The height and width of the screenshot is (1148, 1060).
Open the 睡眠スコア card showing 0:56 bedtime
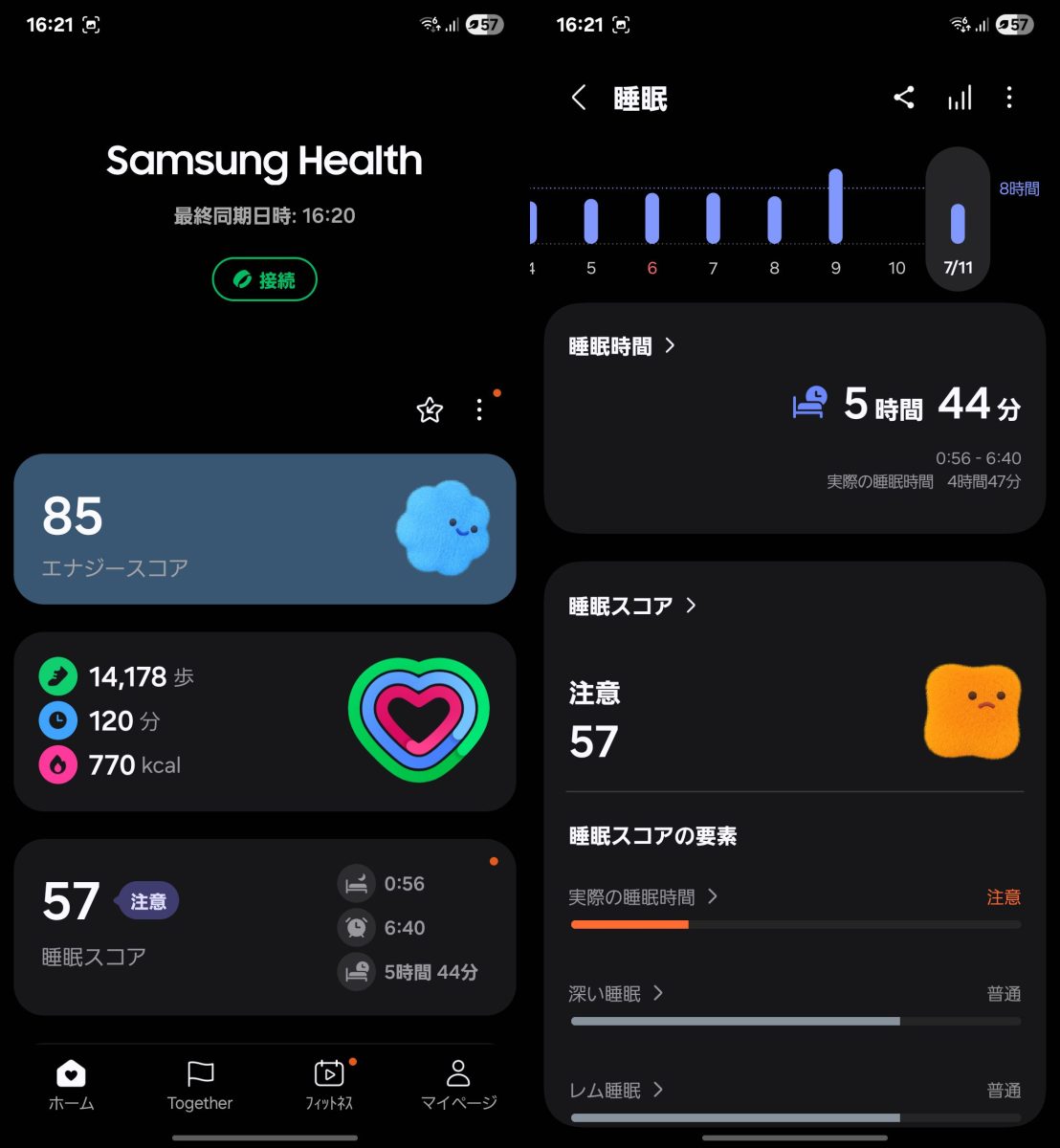point(264,927)
